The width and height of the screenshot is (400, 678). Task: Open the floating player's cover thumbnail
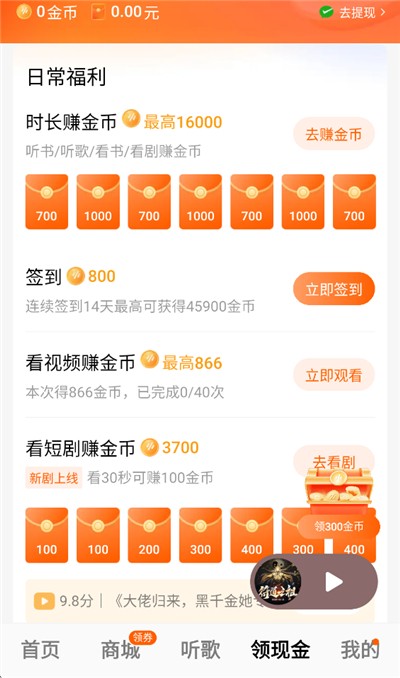277,582
